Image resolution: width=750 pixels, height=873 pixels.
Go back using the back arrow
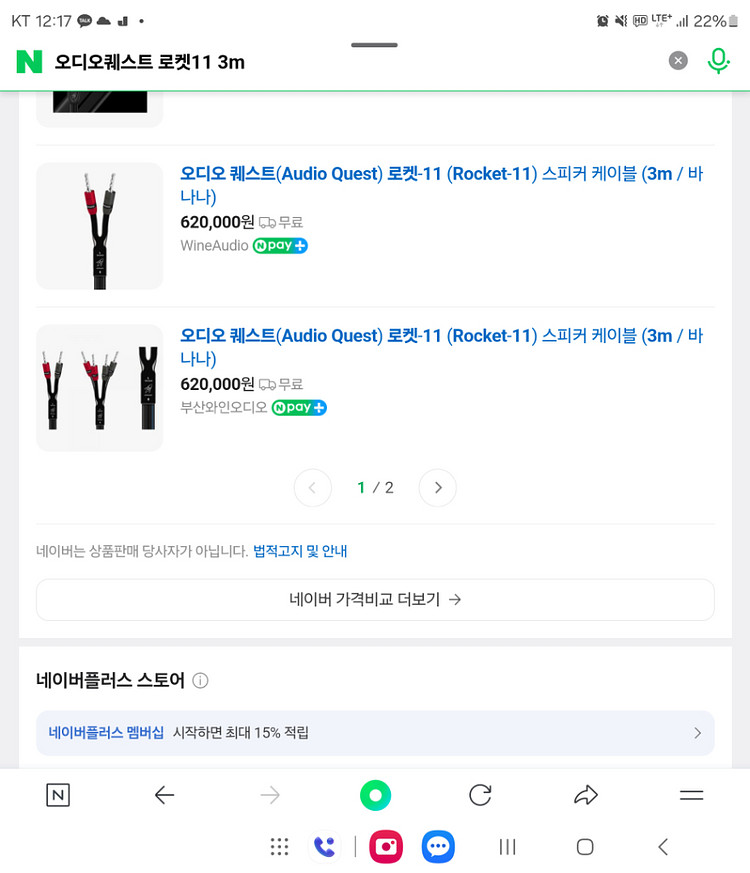[x=165, y=795]
